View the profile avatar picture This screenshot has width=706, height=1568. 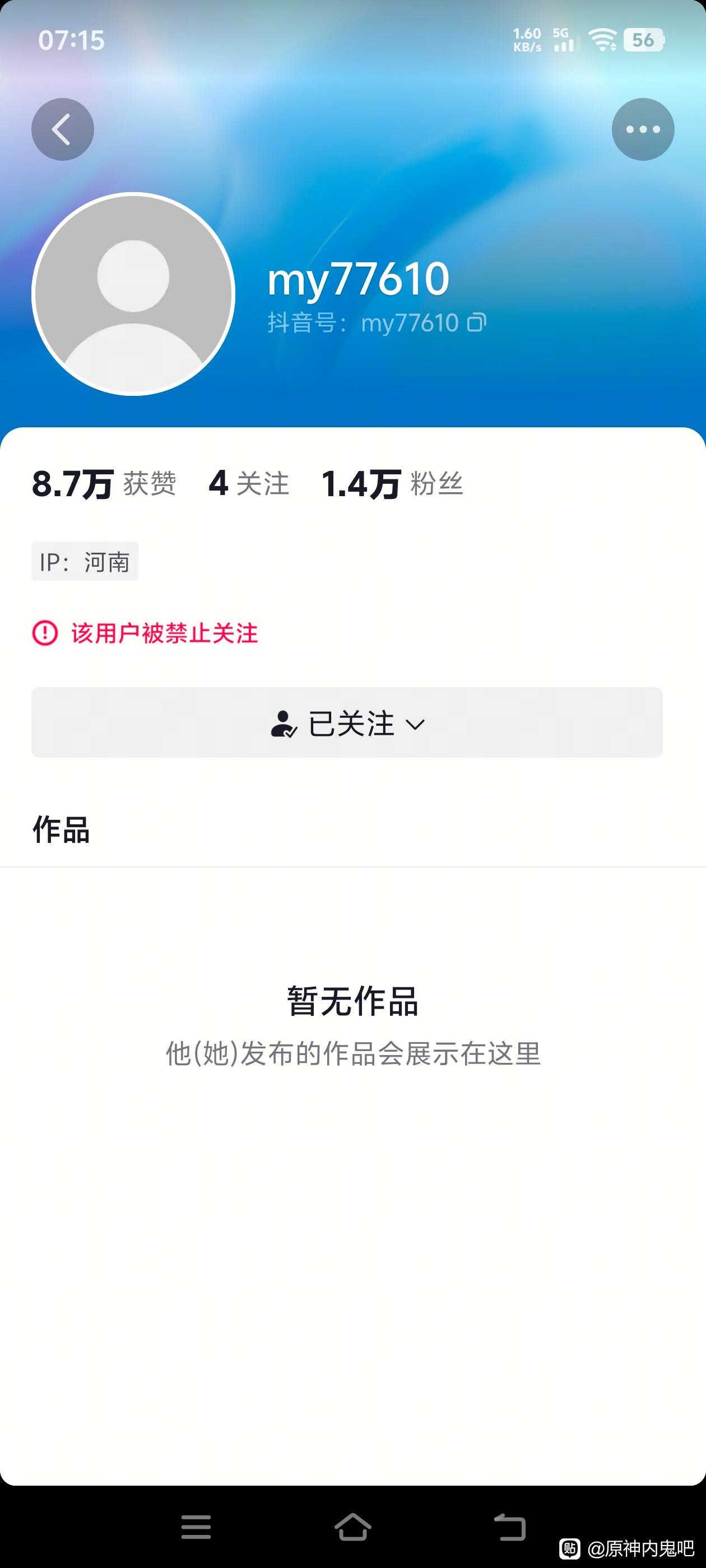pos(133,294)
